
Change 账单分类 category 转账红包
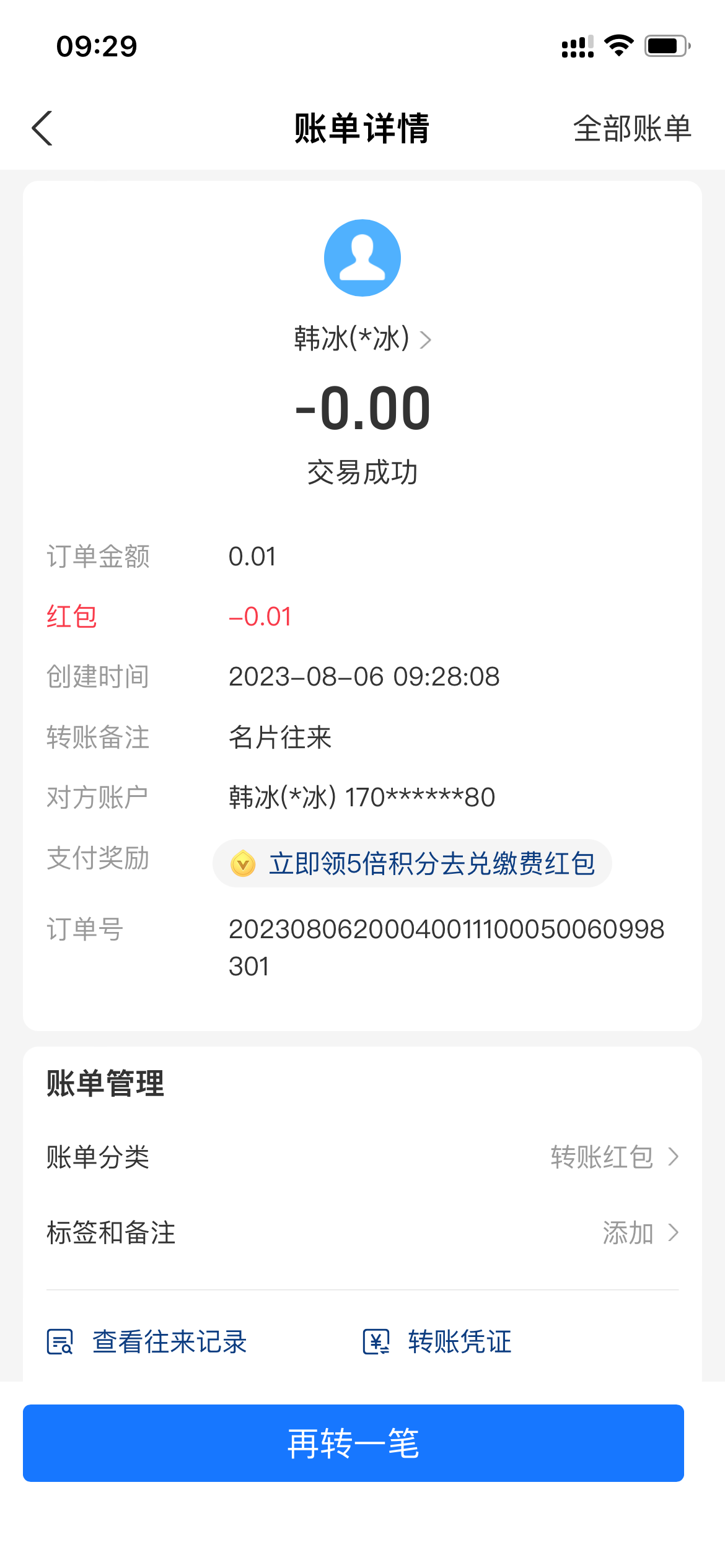[x=613, y=1157]
